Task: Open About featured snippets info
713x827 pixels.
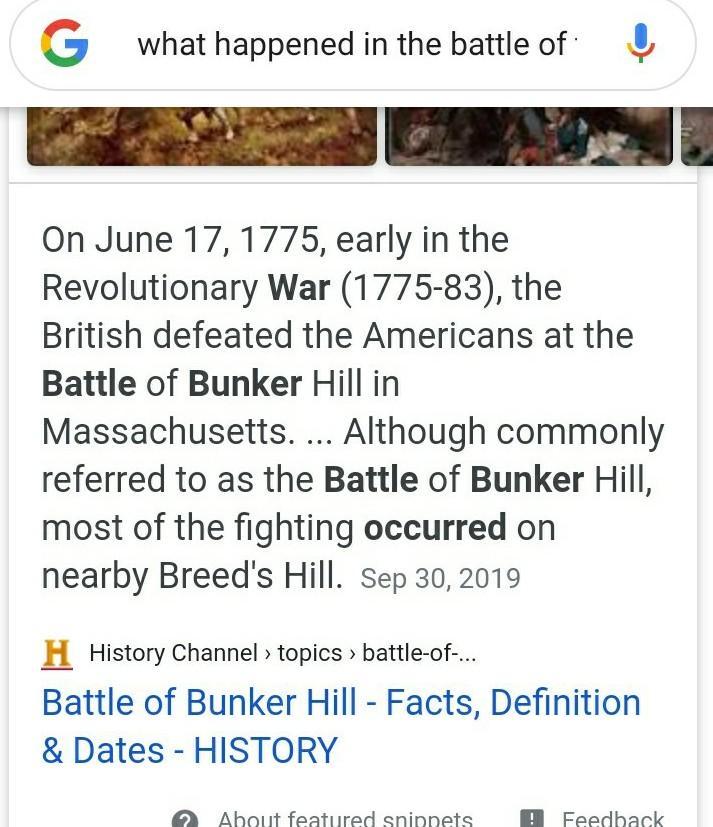Action: pos(330,818)
